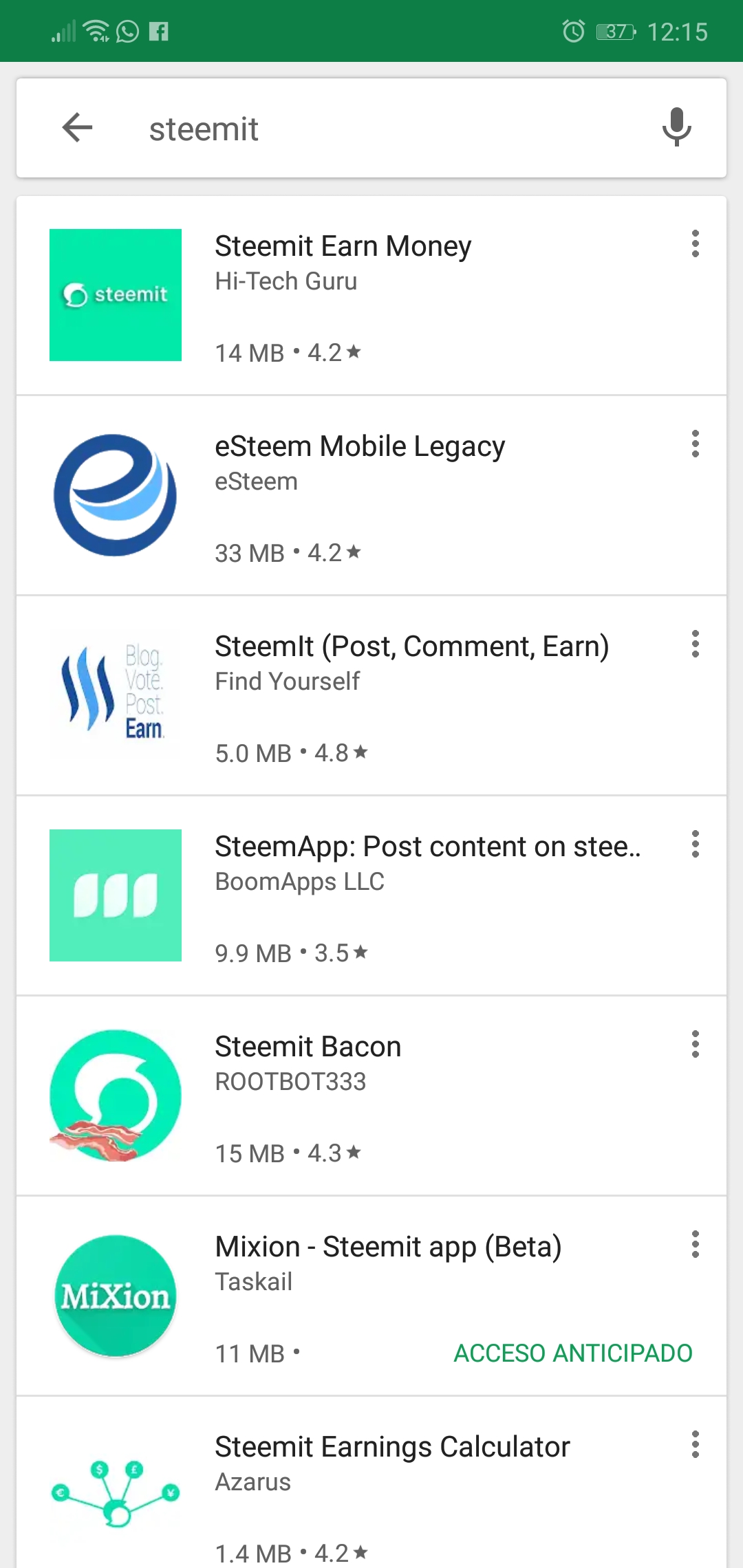743x1568 pixels.
Task: Show options for Mixion - Steemit app
Action: (x=696, y=1245)
